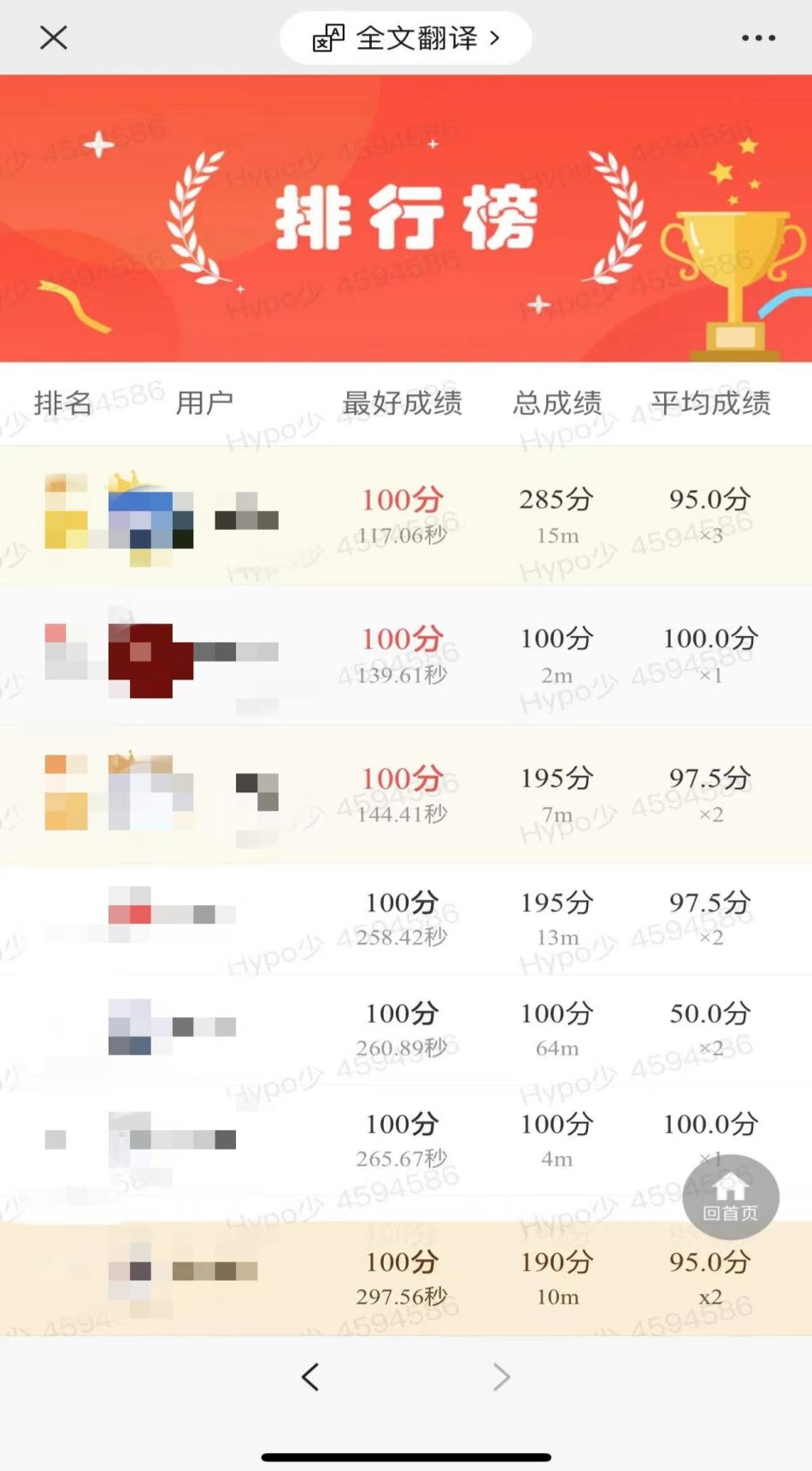Return home via 回首页 button
812x1471 pixels.
(730, 1197)
